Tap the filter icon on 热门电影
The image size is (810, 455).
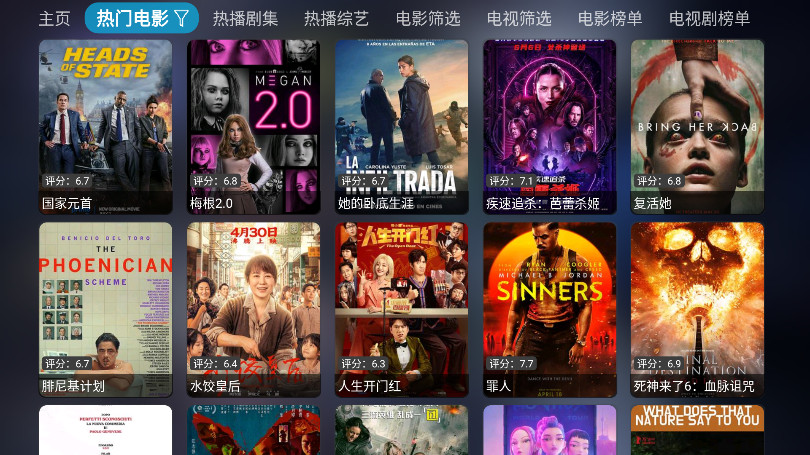pyautogui.click(x=181, y=18)
